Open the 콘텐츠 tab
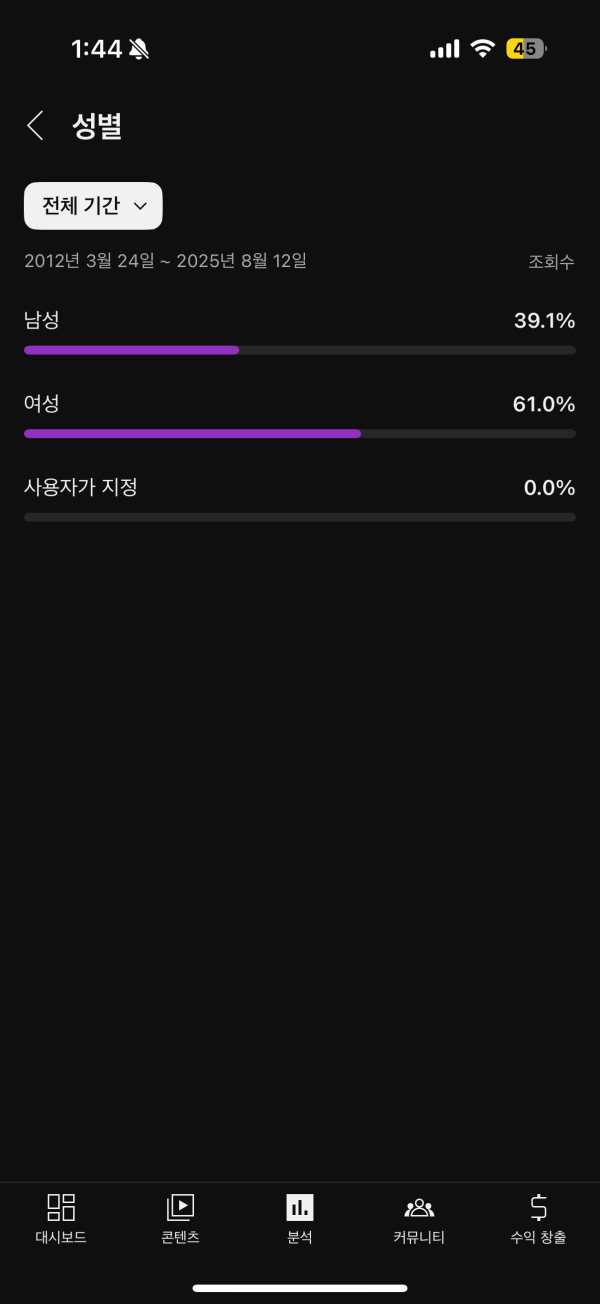 (180, 1219)
